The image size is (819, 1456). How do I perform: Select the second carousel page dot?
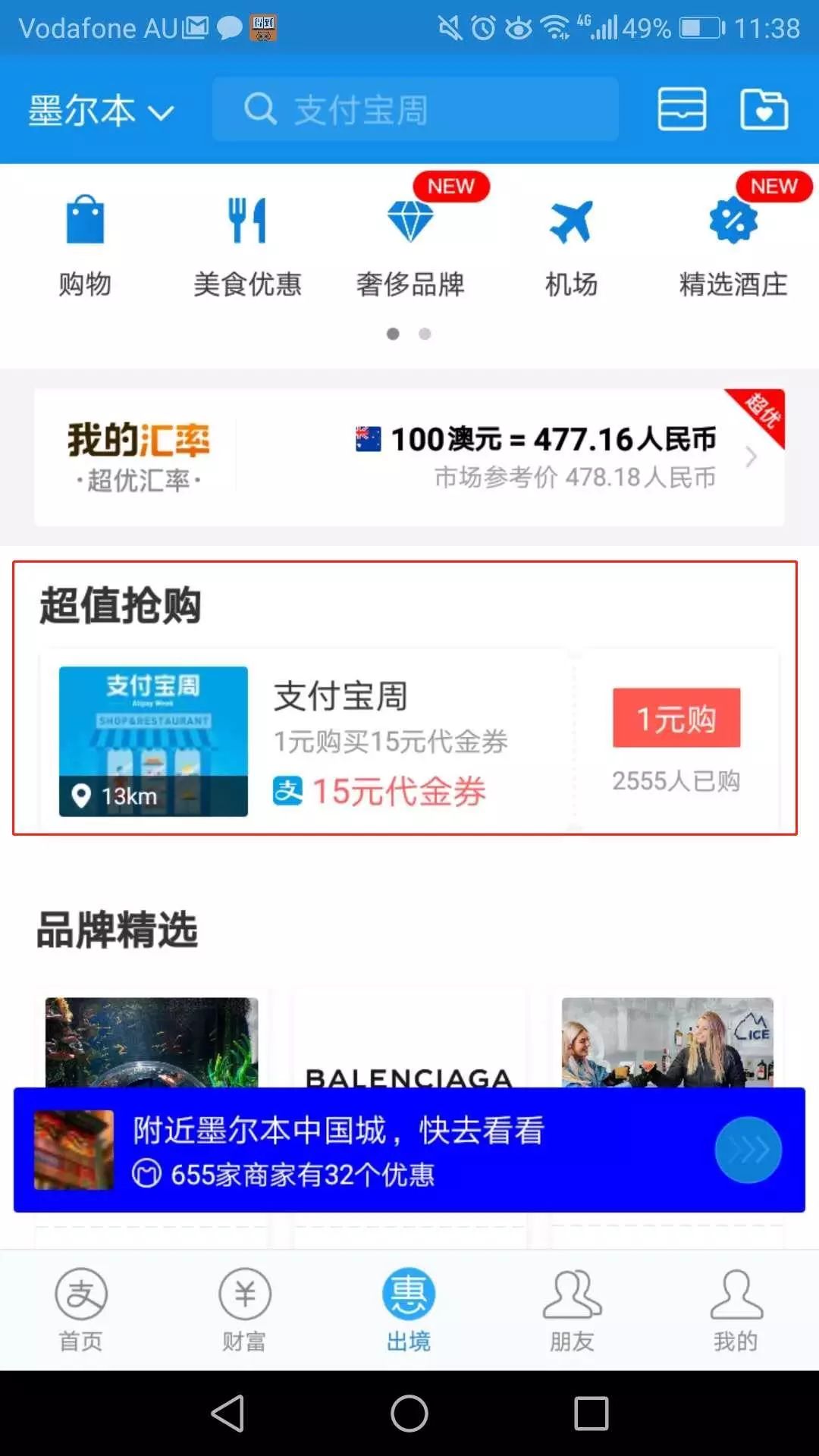click(424, 334)
